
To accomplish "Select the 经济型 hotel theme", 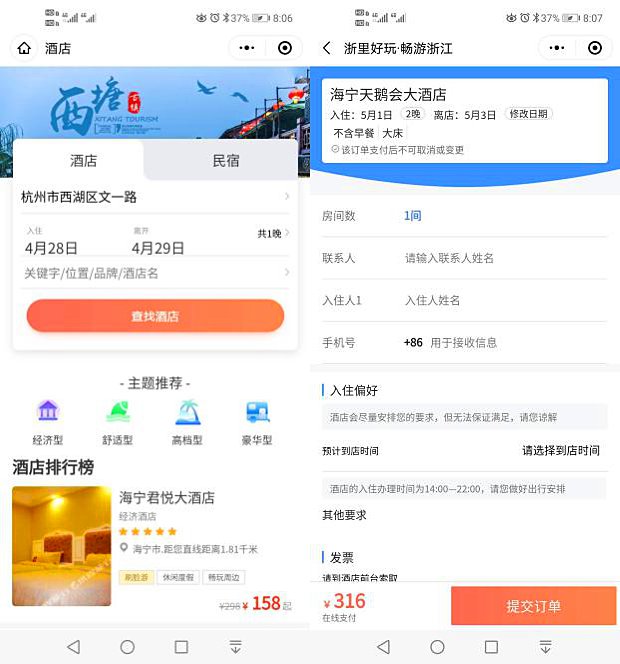I will (47, 421).
